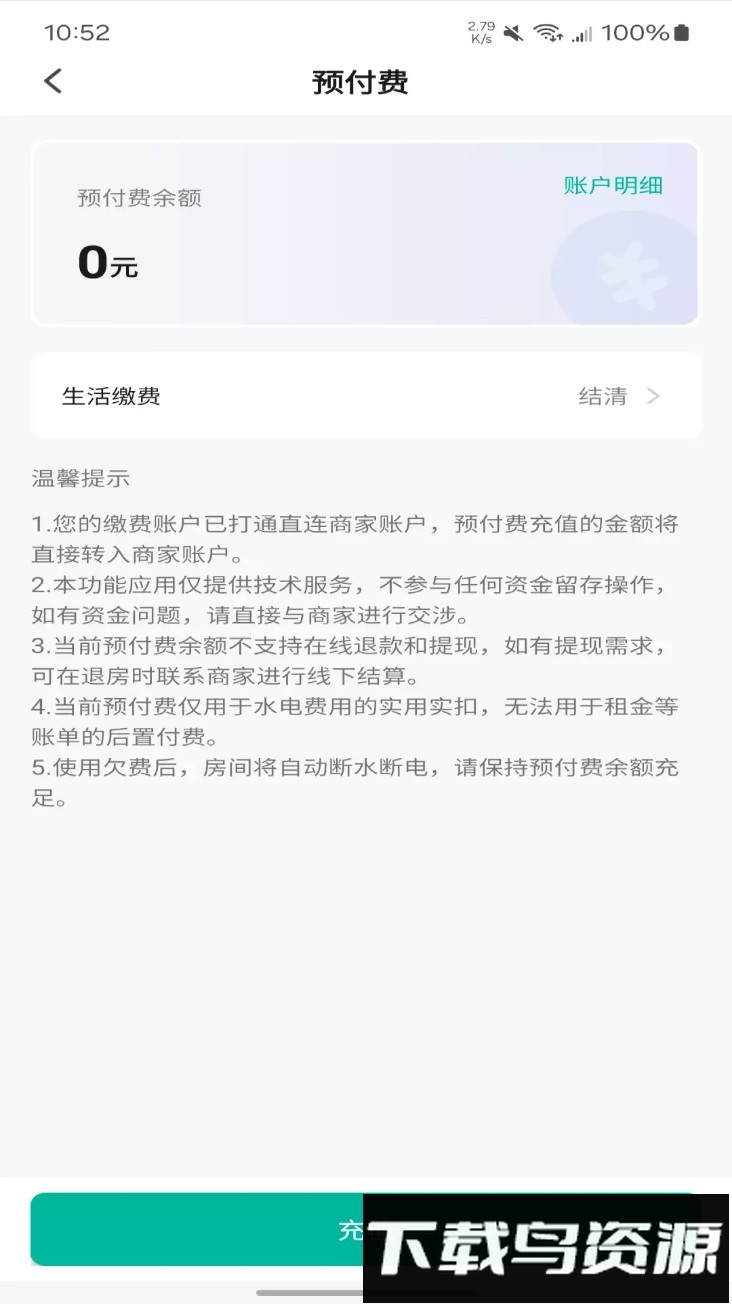This screenshot has height=1304, width=732.
Task: Expand the 生活缴费 row via its chevron
Action: point(653,396)
